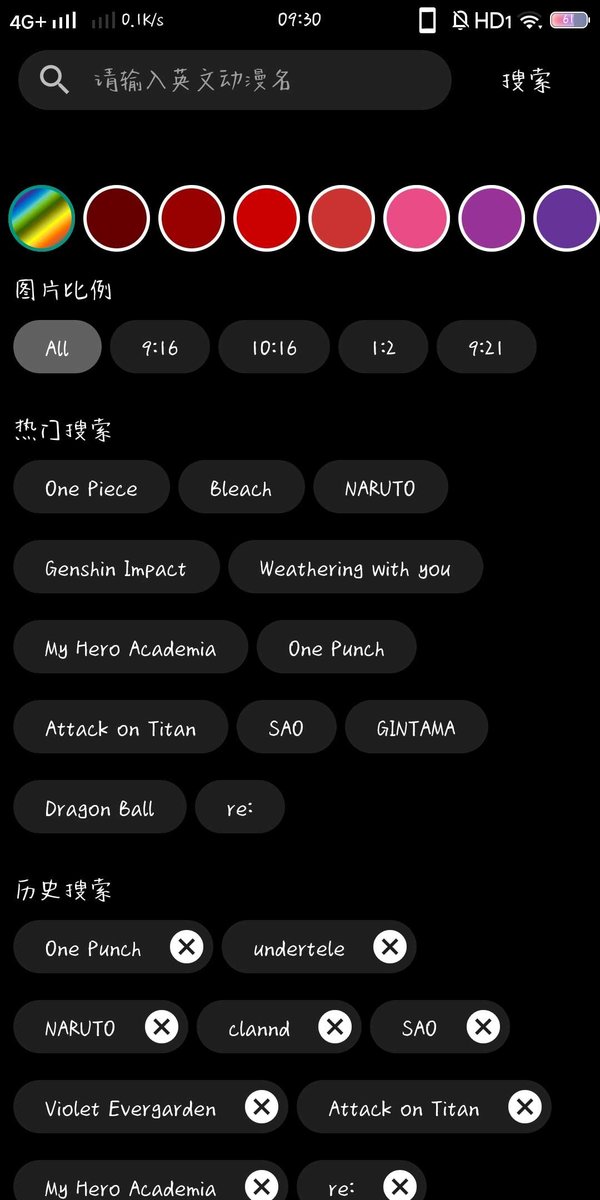Choose the 10:16 ratio chip
The height and width of the screenshot is (1200, 600).
pos(274,347)
